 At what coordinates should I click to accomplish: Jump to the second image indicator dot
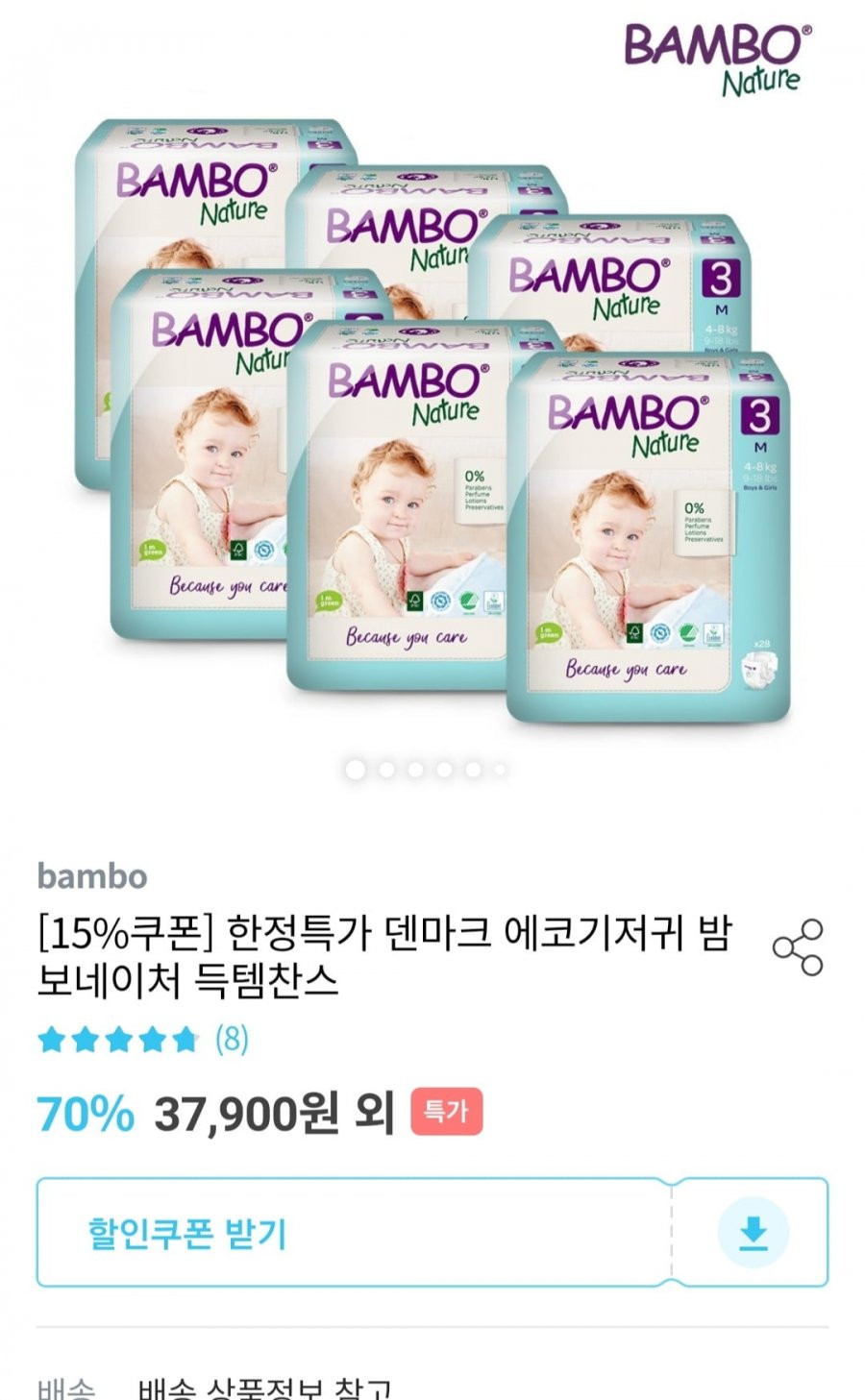pyautogui.click(x=386, y=770)
